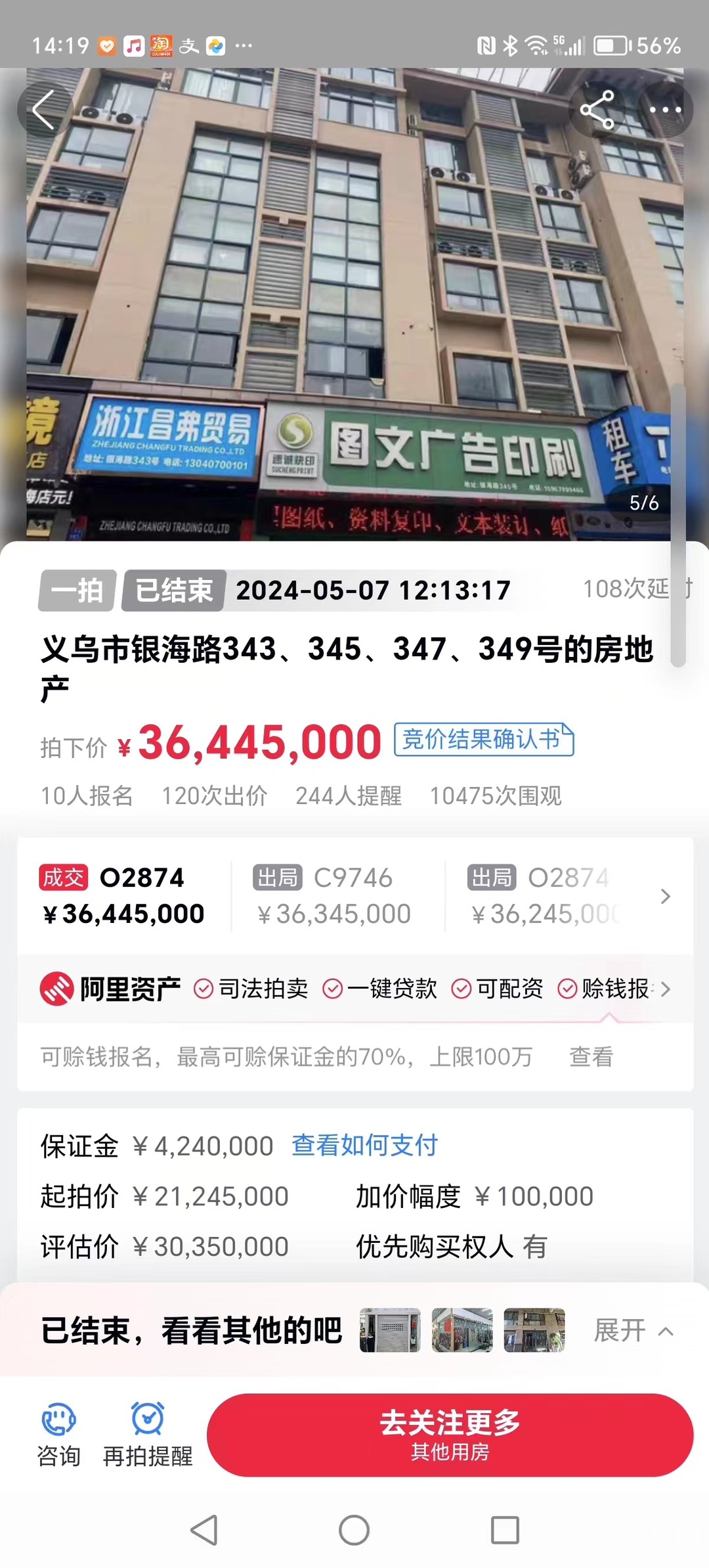
Task: Open the three-dot overflow menu
Action: click(x=665, y=110)
